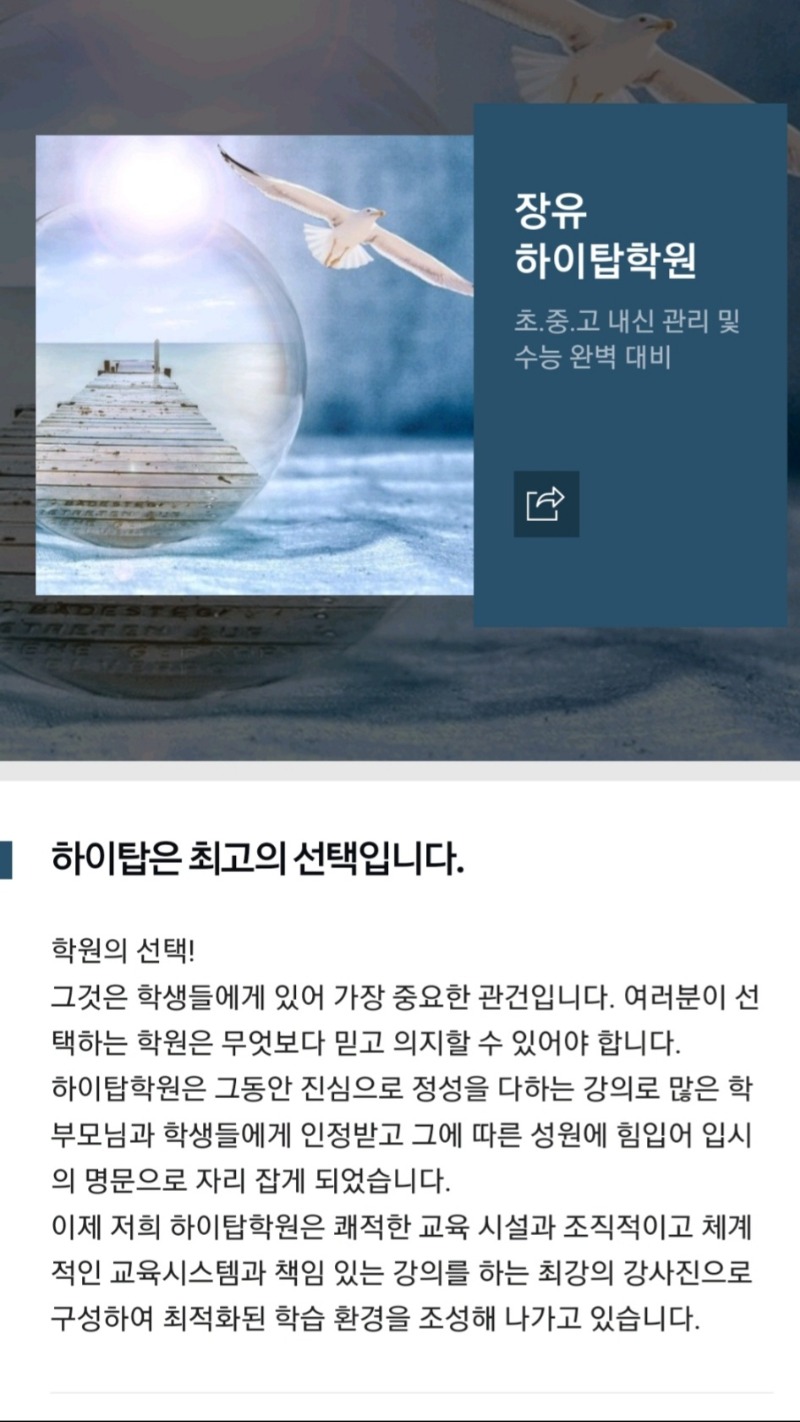Share the 장유 하이탑학원 page
The width and height of the screenshot is (800, 1422).
click(546, 503)
